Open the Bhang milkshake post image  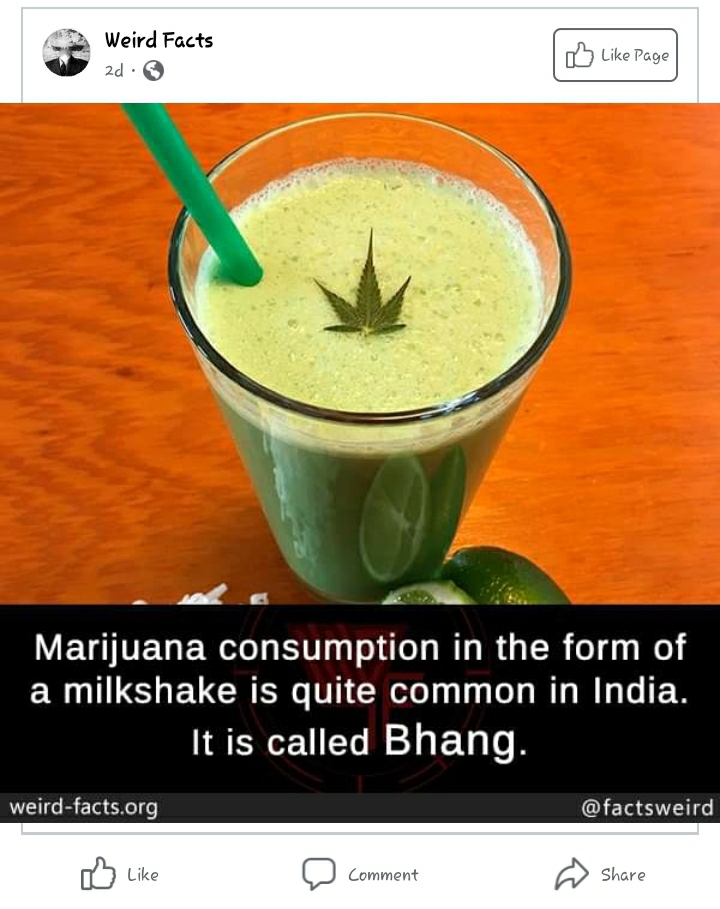[x=360, y=400]
